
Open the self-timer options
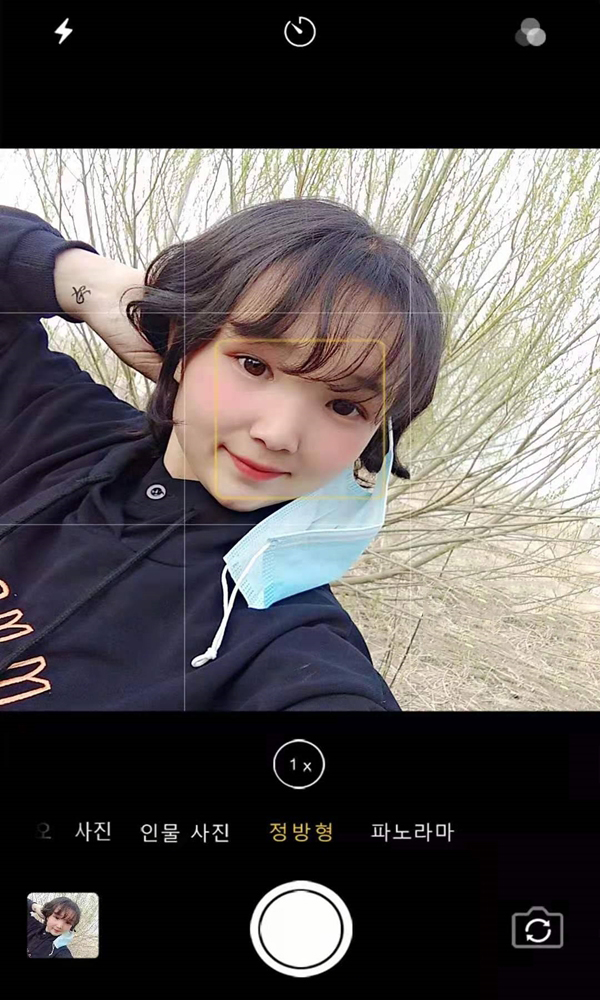[299, 32]
